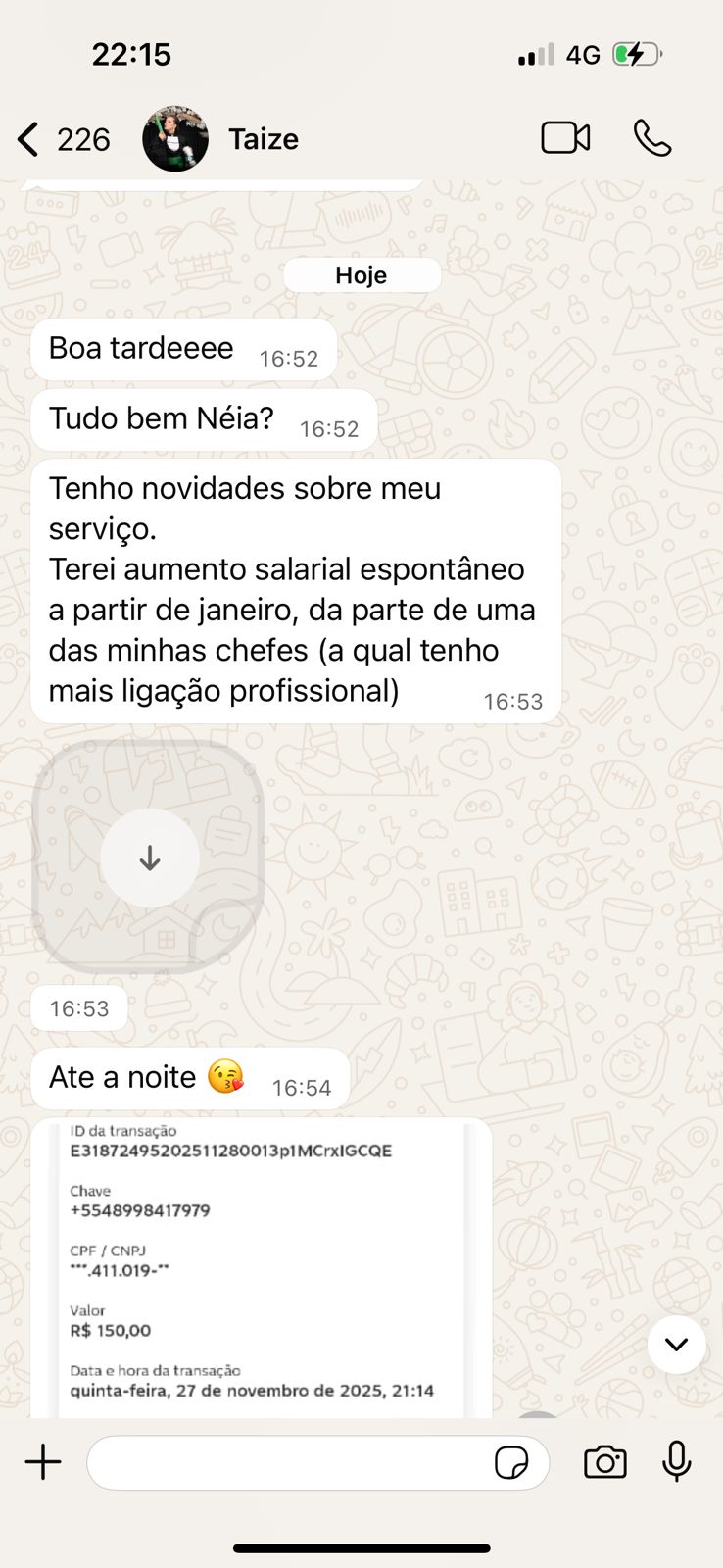The height and width of the screenshot is (1568, 723).
Task: Tap the microphone to record audio
Action: 676,1462
